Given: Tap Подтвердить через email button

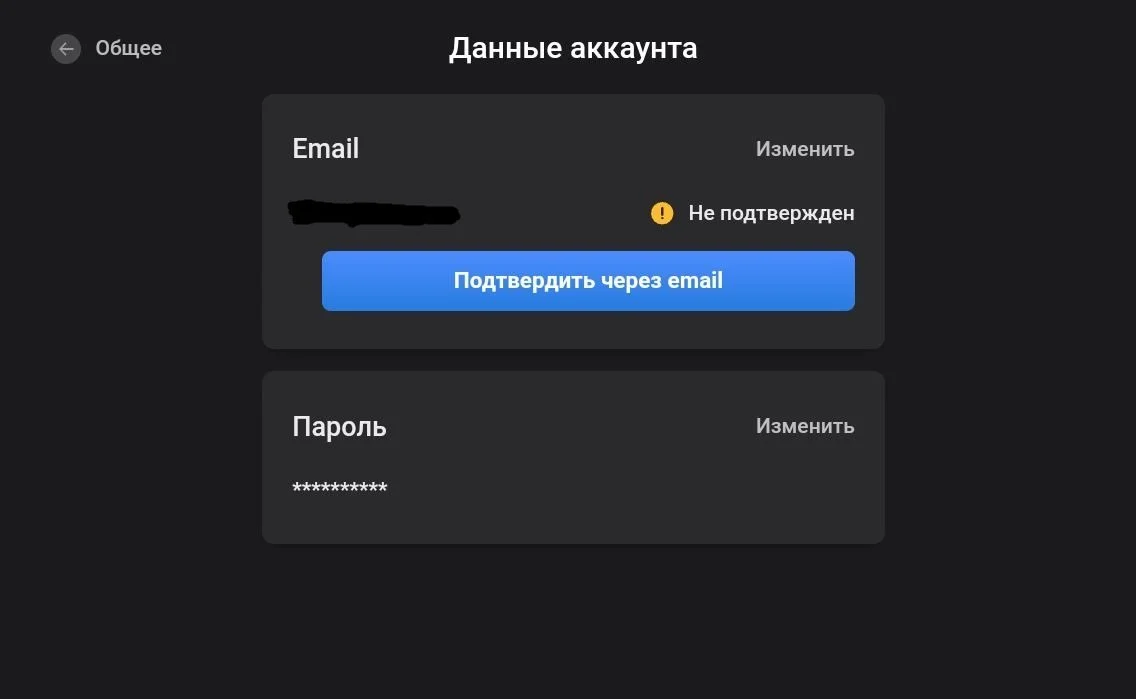Looking at the screenshot, I should (588, 281).
